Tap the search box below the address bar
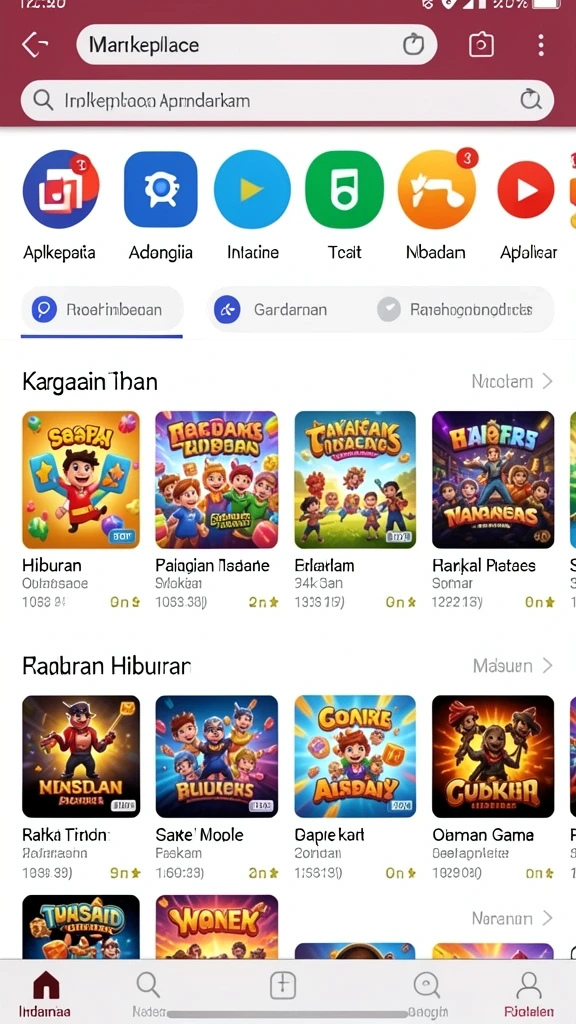This screenshot has width=576, height=1024. [x=287, y=101]
